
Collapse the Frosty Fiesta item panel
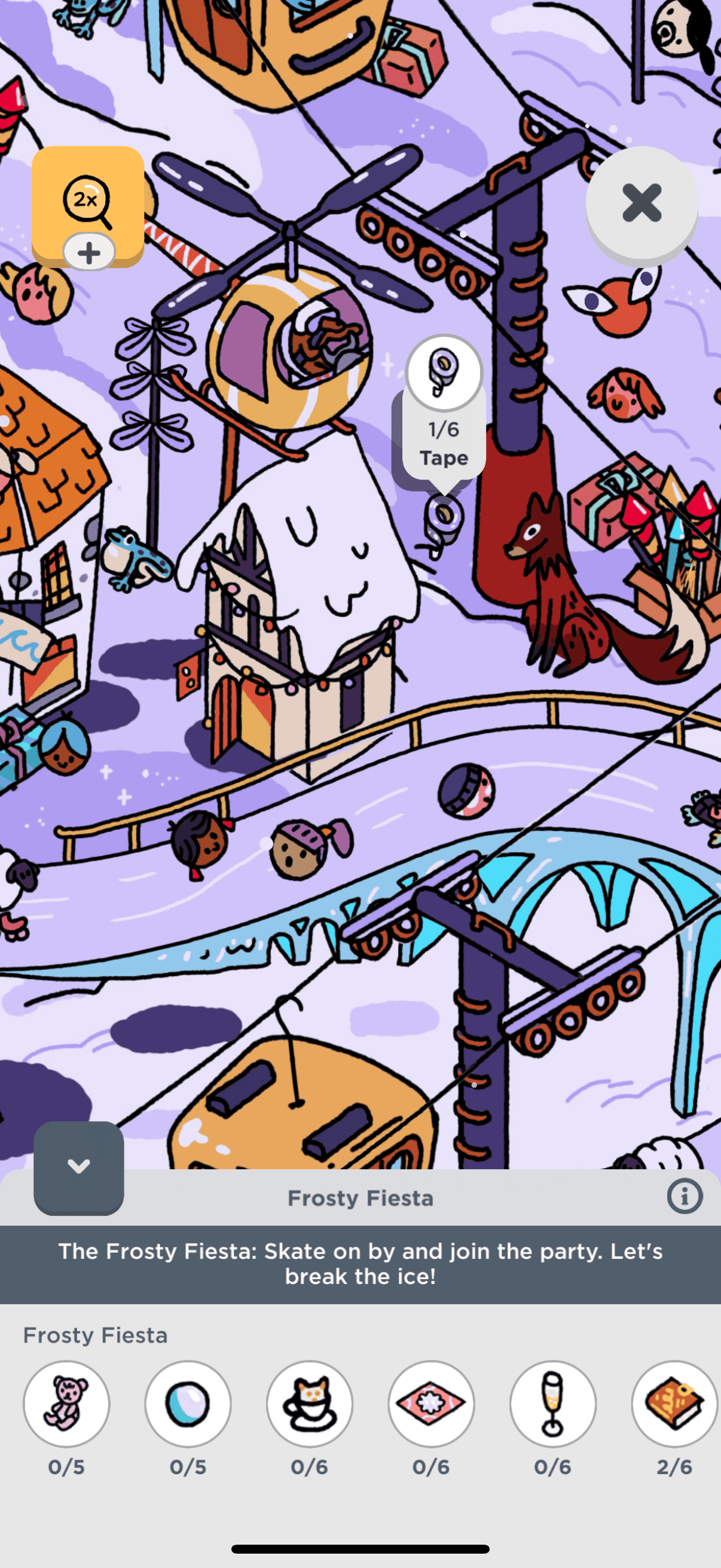click(x=78, y=1166)
